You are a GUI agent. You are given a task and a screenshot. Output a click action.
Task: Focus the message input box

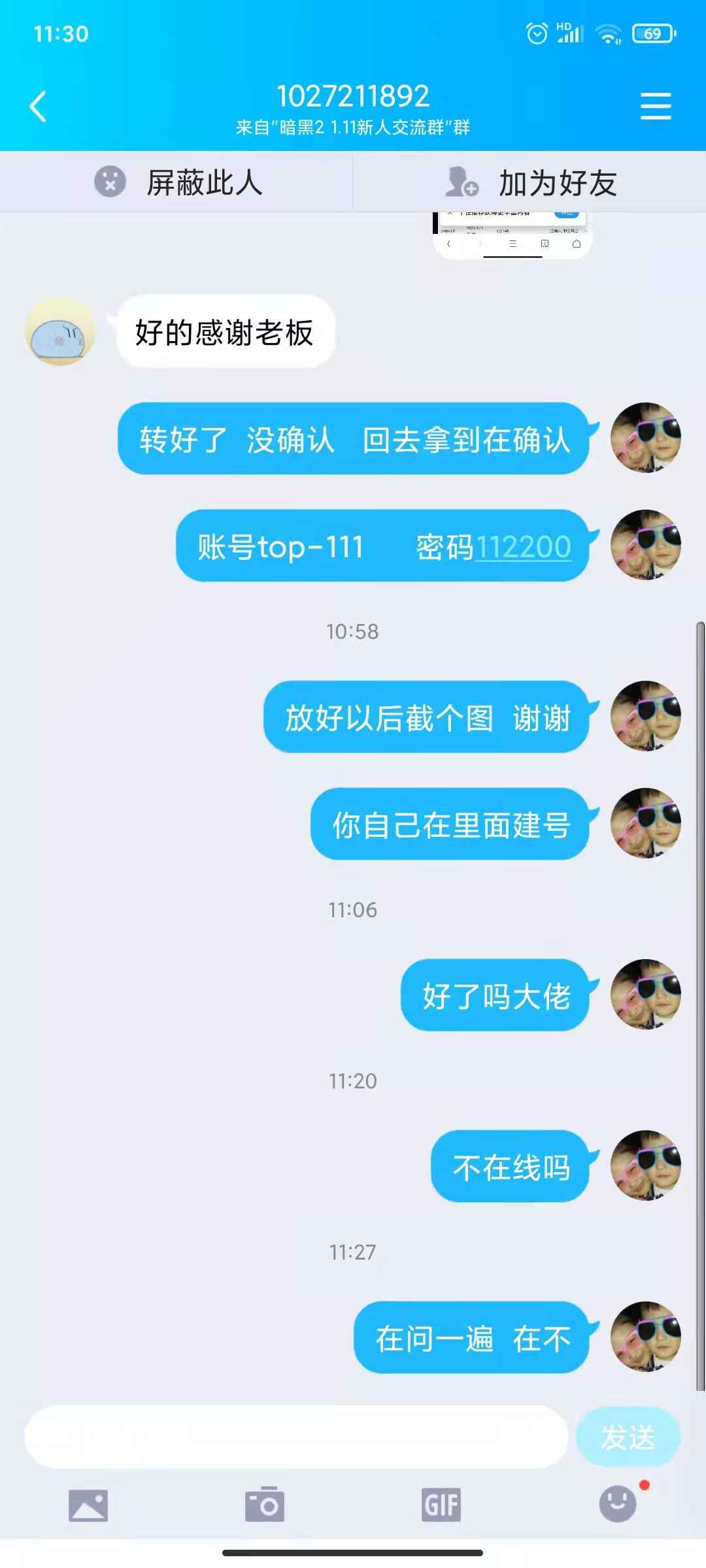coord(295,1437)
